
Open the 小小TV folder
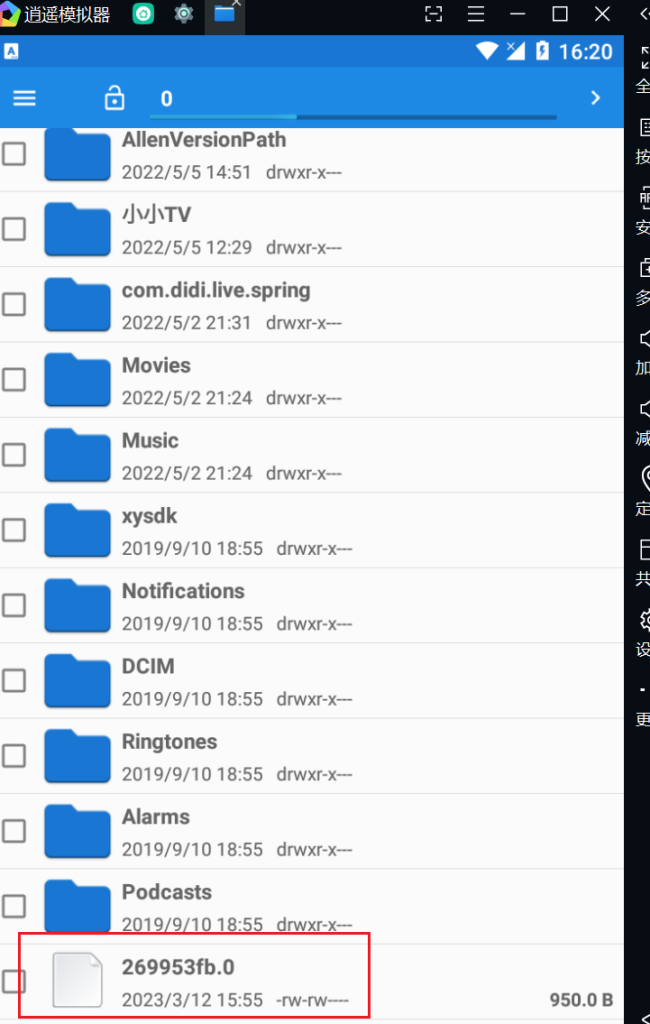(156, 229)
